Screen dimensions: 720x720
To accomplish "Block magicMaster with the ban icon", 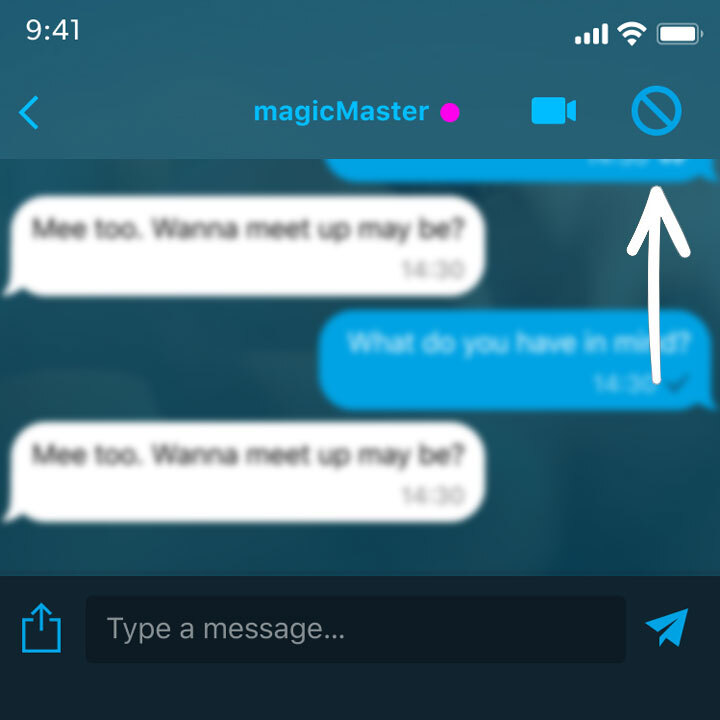I will (x=656, y=111).
